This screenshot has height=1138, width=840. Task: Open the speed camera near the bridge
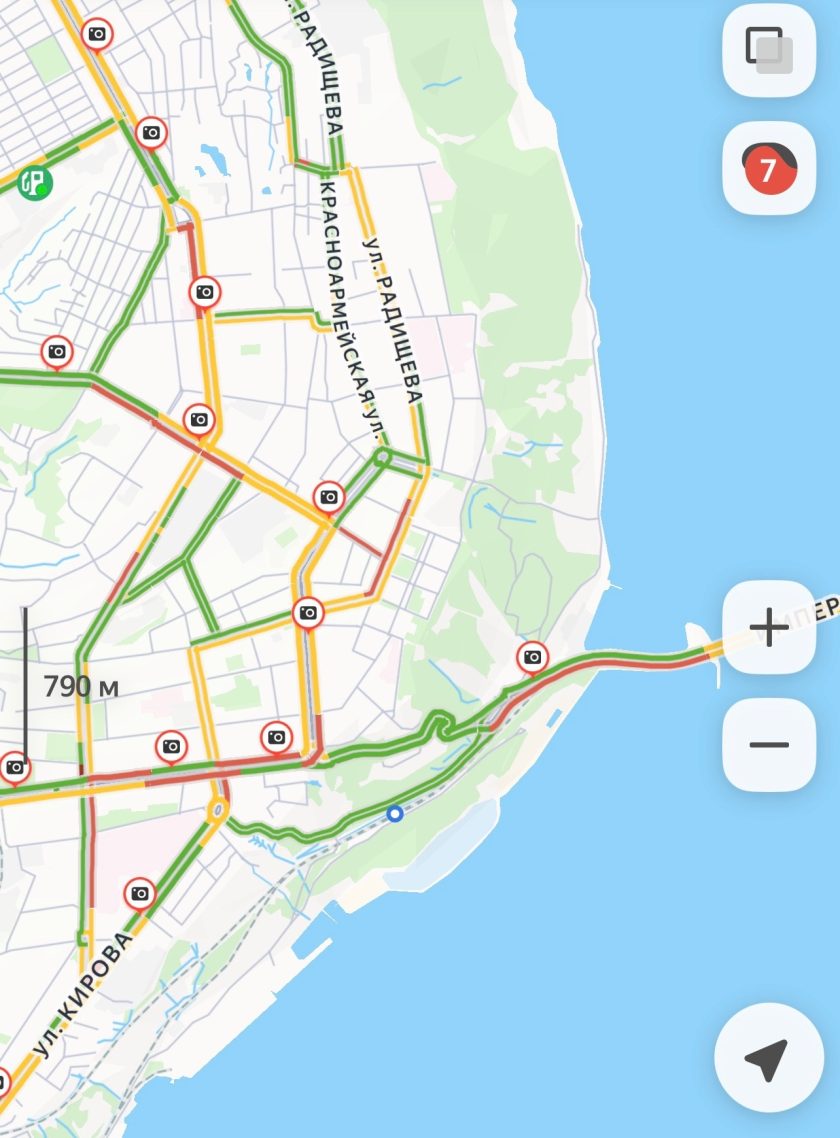pyautogui.click(x=533, y=657)
